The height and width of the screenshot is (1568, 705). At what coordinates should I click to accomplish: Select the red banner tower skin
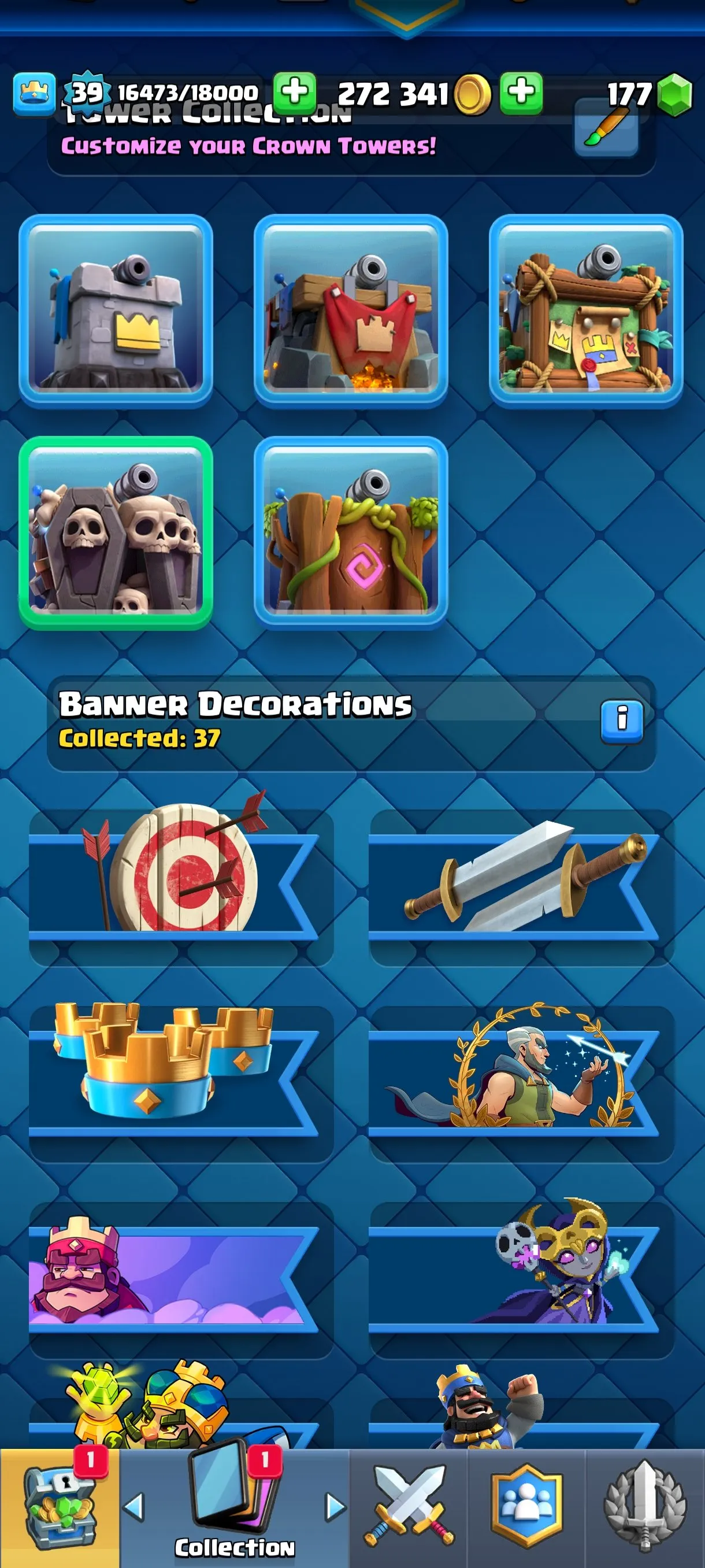click(352, 312)
